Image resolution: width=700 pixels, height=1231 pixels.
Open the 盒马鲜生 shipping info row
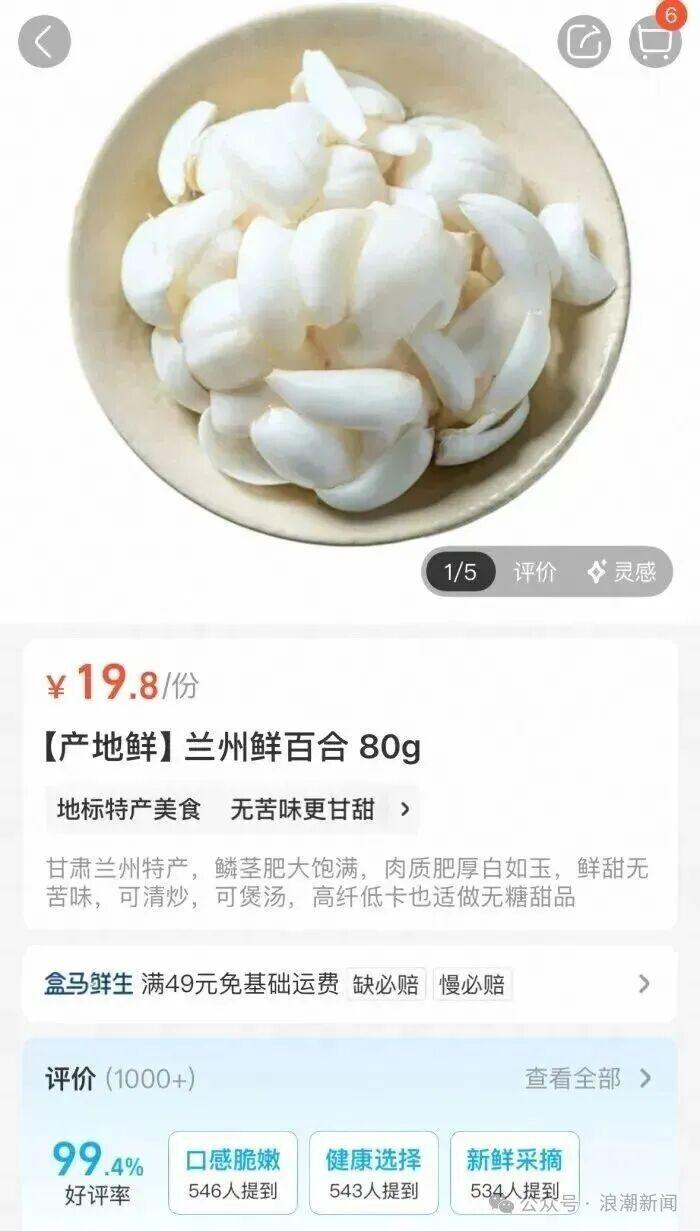[349, 984]
